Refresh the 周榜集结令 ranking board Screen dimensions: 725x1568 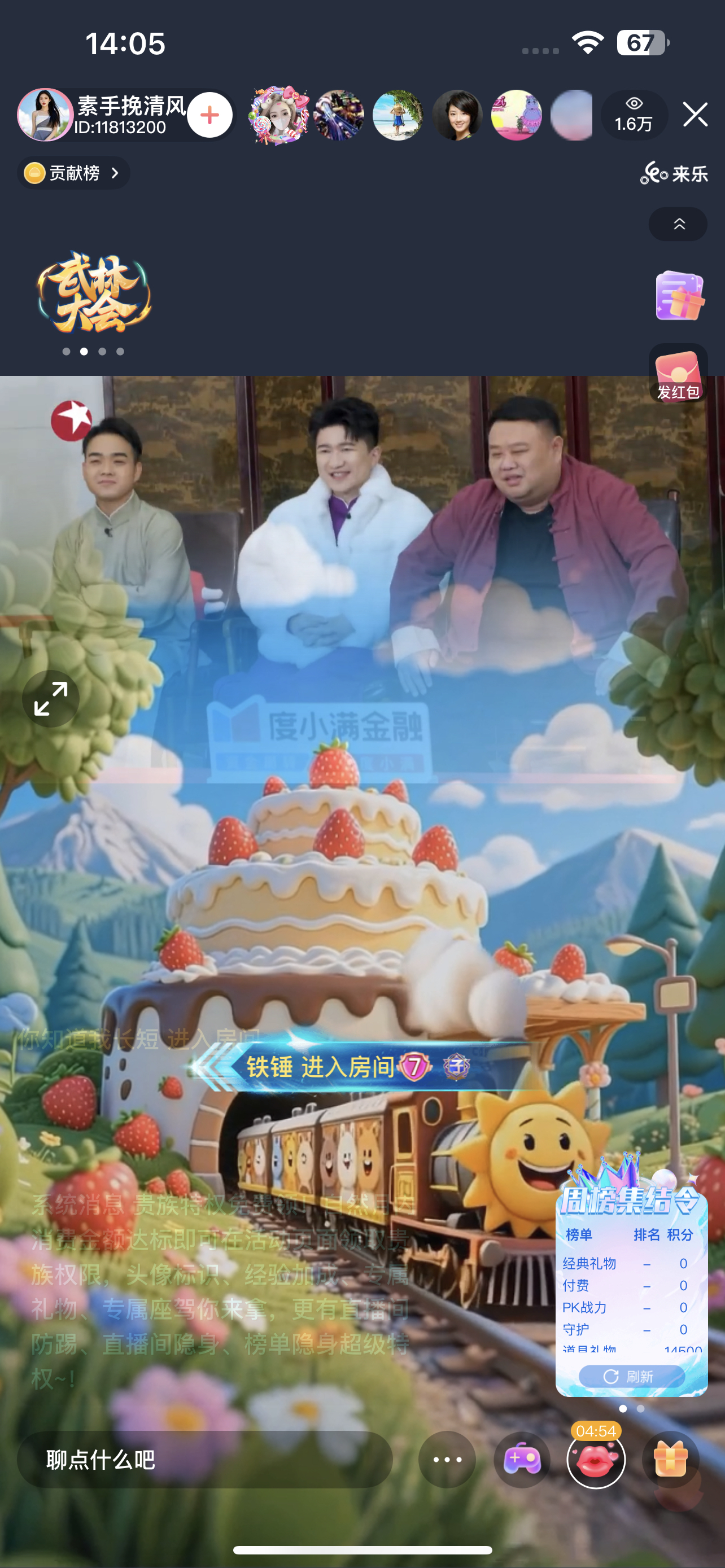(631, 1376)
